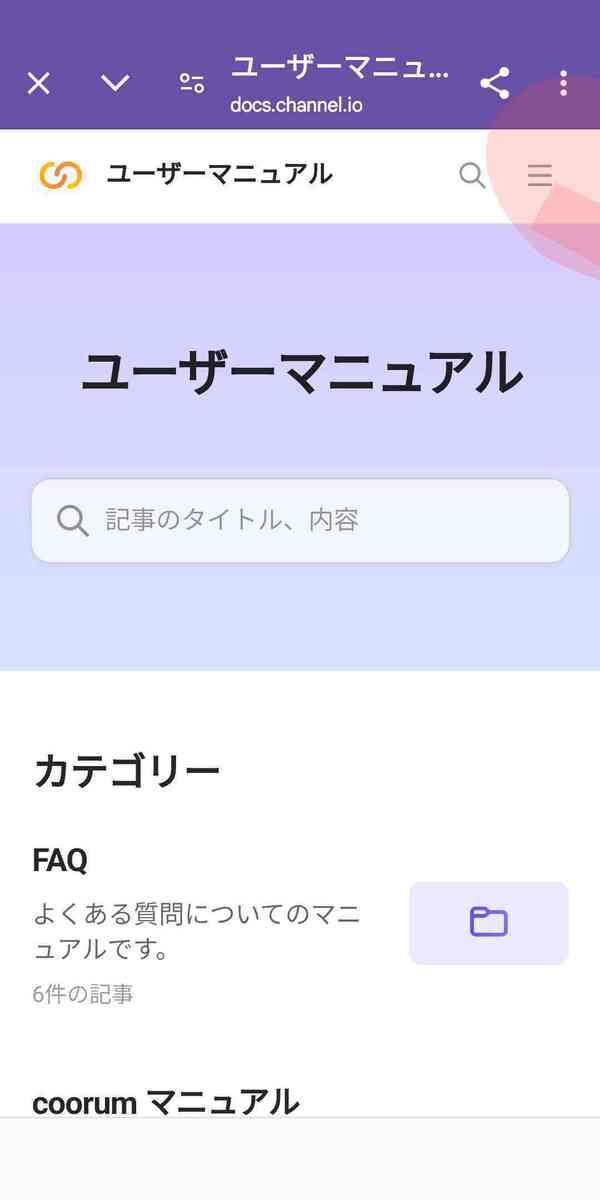Minimize the browser with the down chevron
The image size is (600, 1200).
click(x=115, y=83)
